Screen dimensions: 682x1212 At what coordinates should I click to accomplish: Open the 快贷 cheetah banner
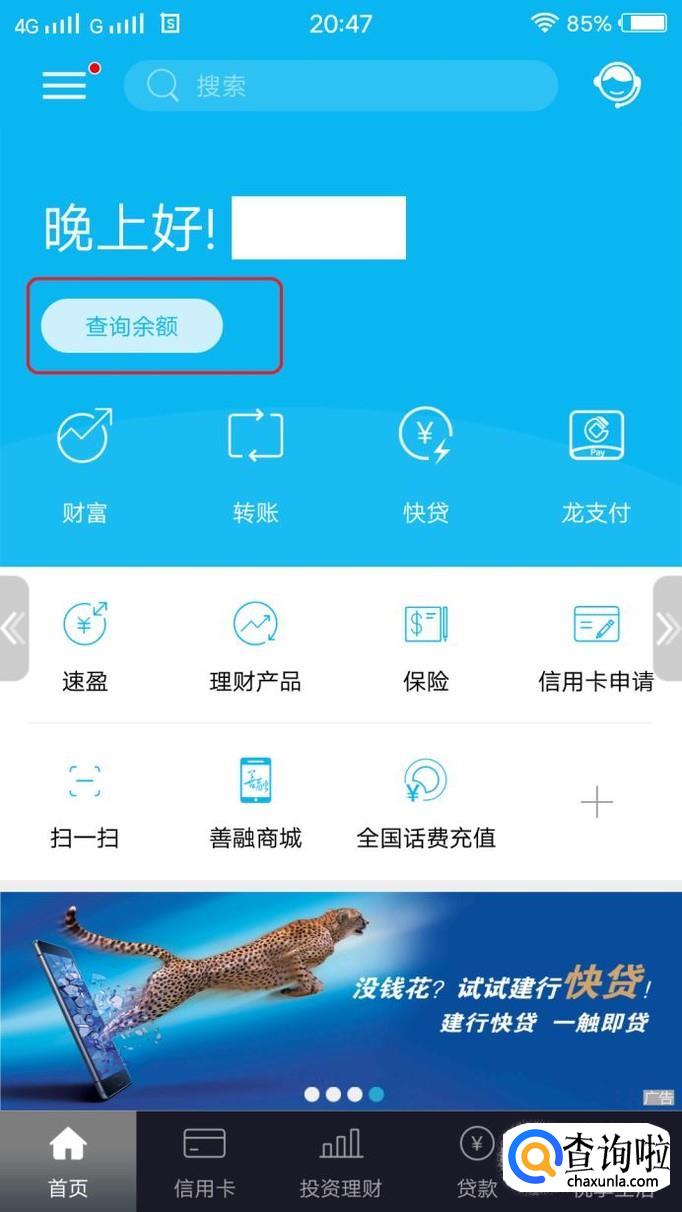point(340,1000)
